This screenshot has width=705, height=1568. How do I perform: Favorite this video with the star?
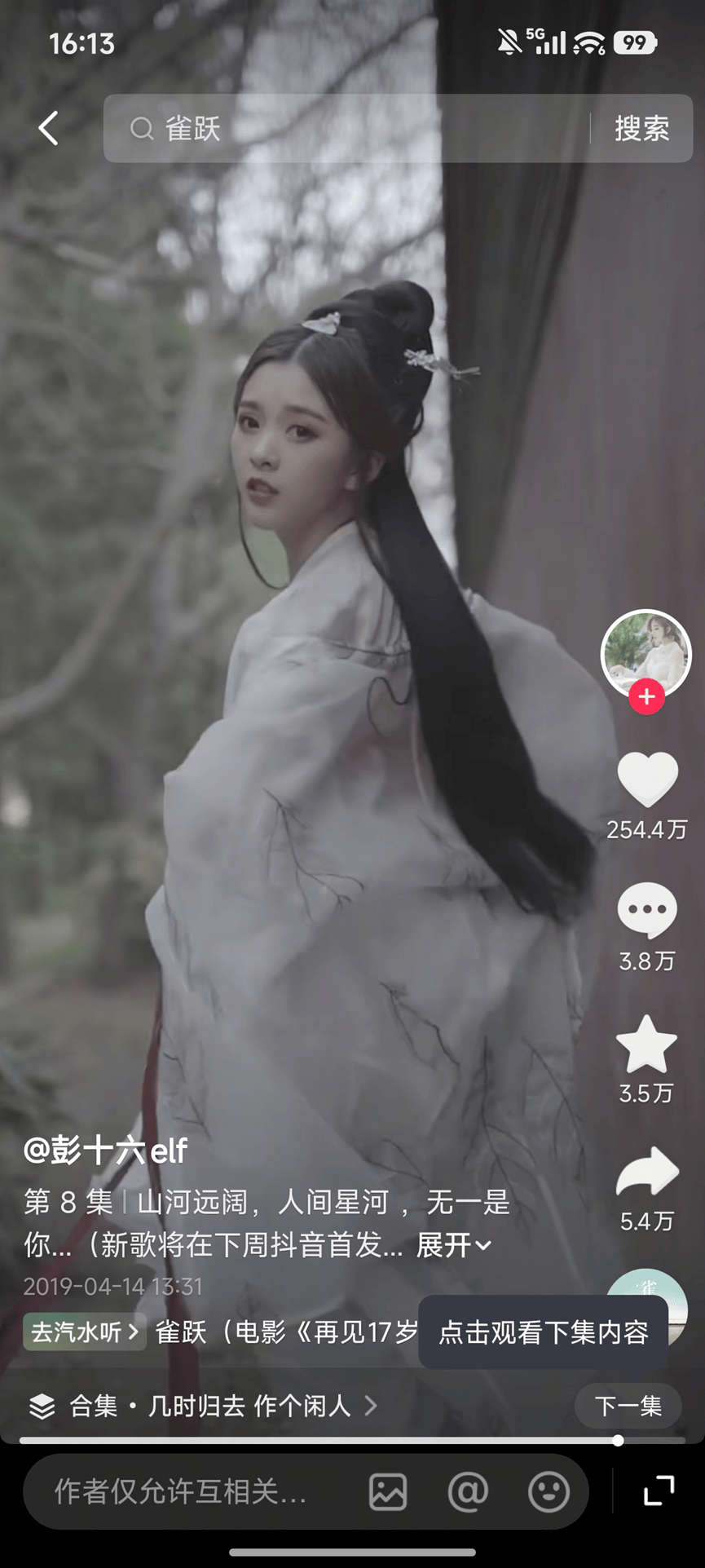pos(646,1045)
